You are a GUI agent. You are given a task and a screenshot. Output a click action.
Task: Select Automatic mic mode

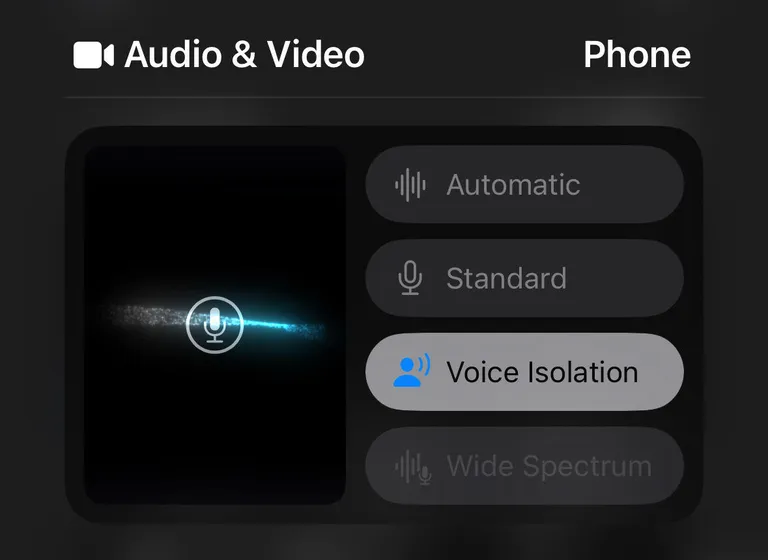(524, 185)
